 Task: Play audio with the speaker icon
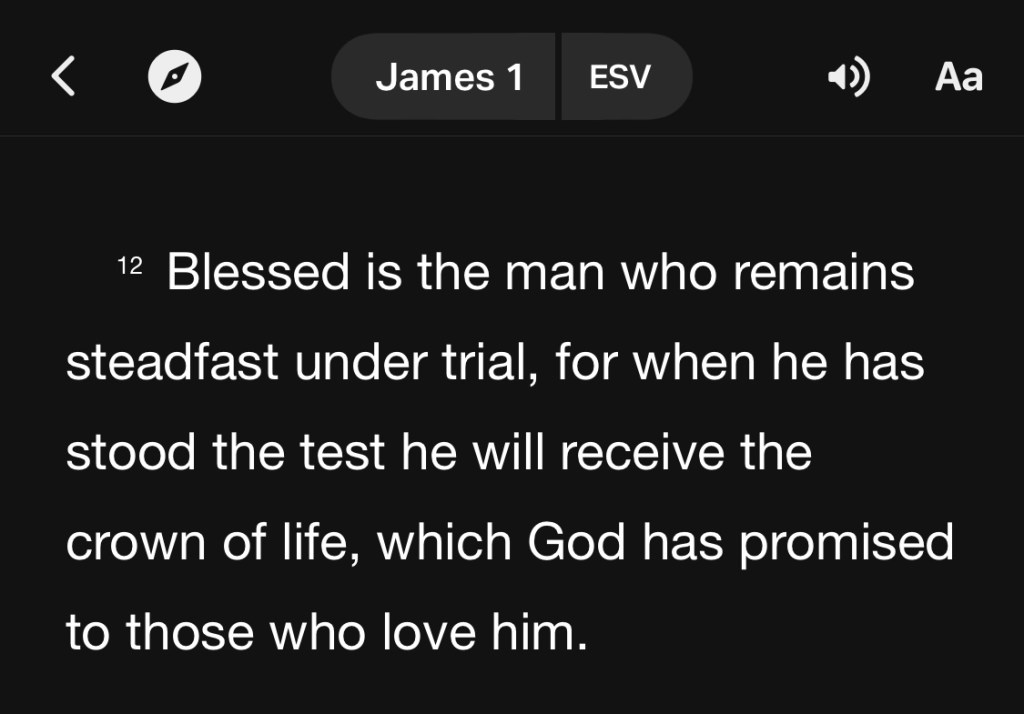pos(848,77)
